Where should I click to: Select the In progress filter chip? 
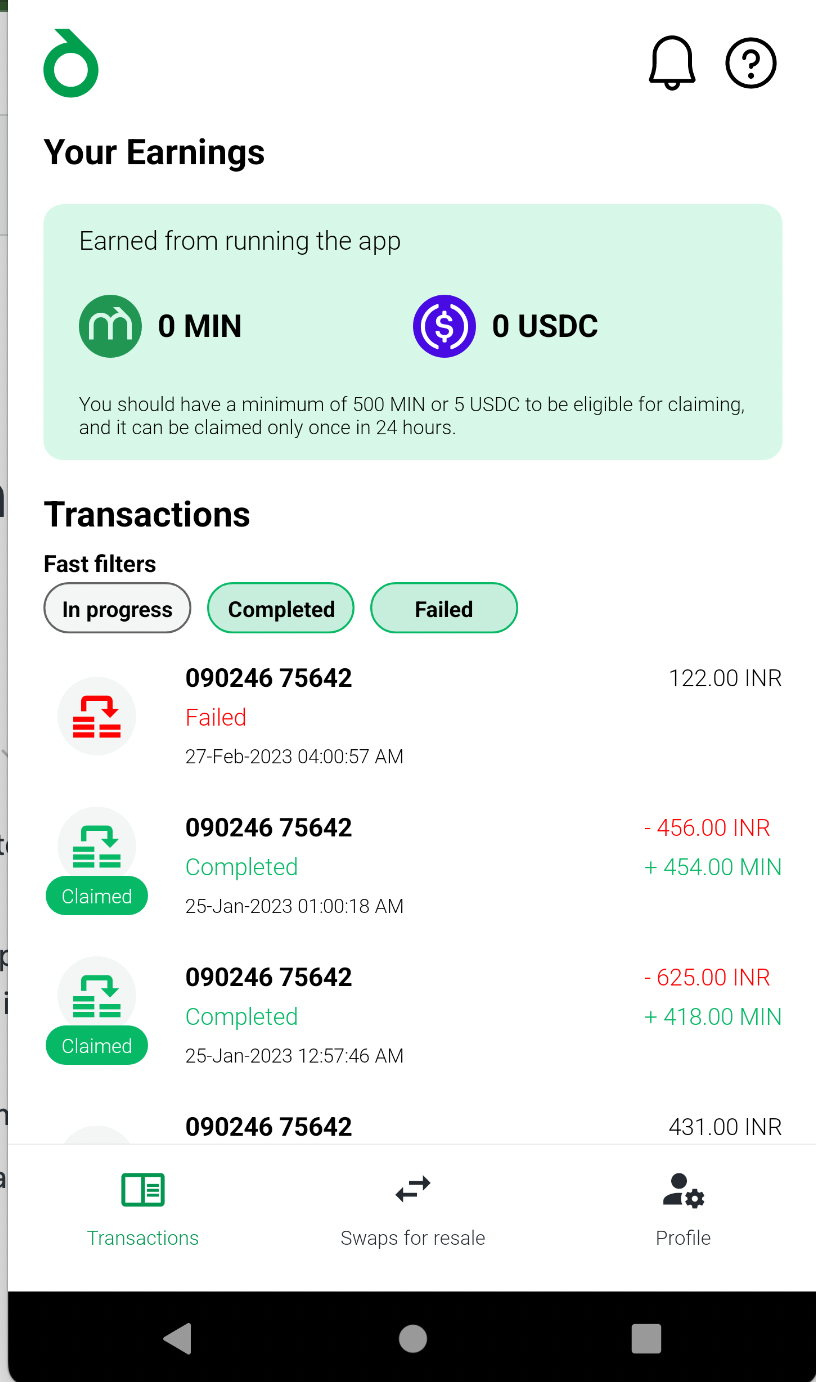tap(117, 608)
